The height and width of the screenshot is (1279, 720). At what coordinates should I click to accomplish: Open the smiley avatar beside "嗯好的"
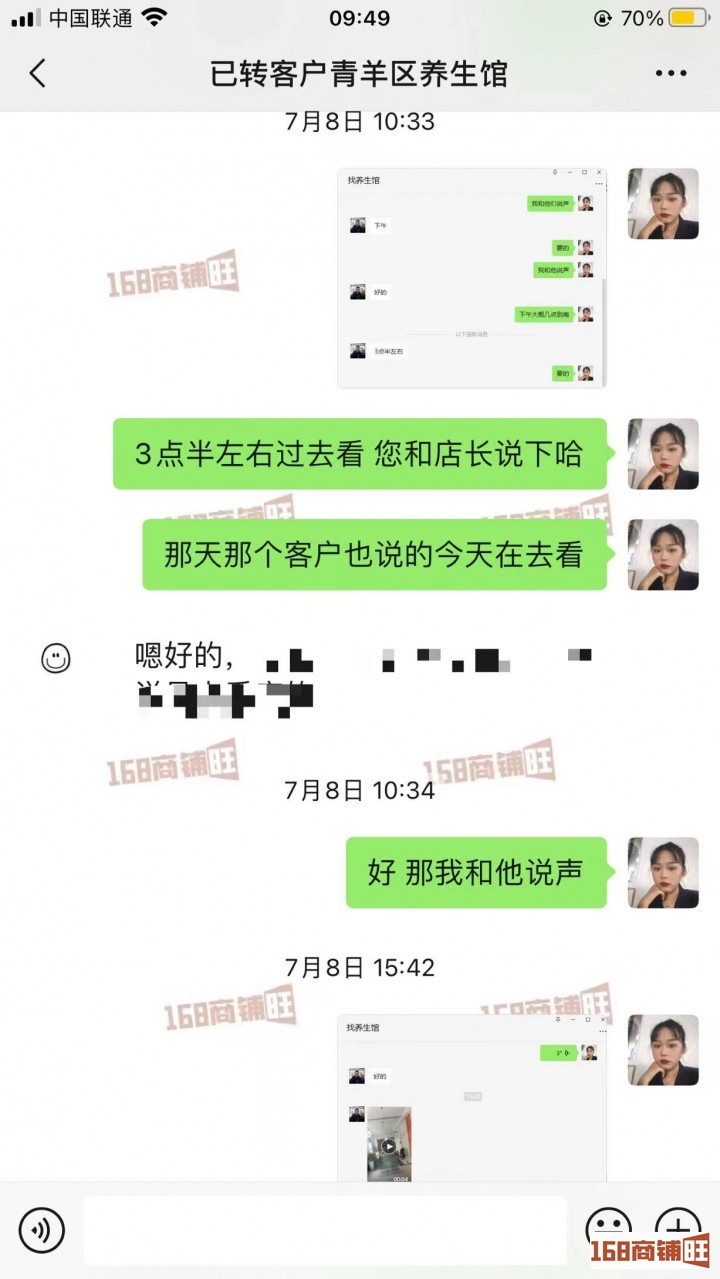tap(56, 657)
